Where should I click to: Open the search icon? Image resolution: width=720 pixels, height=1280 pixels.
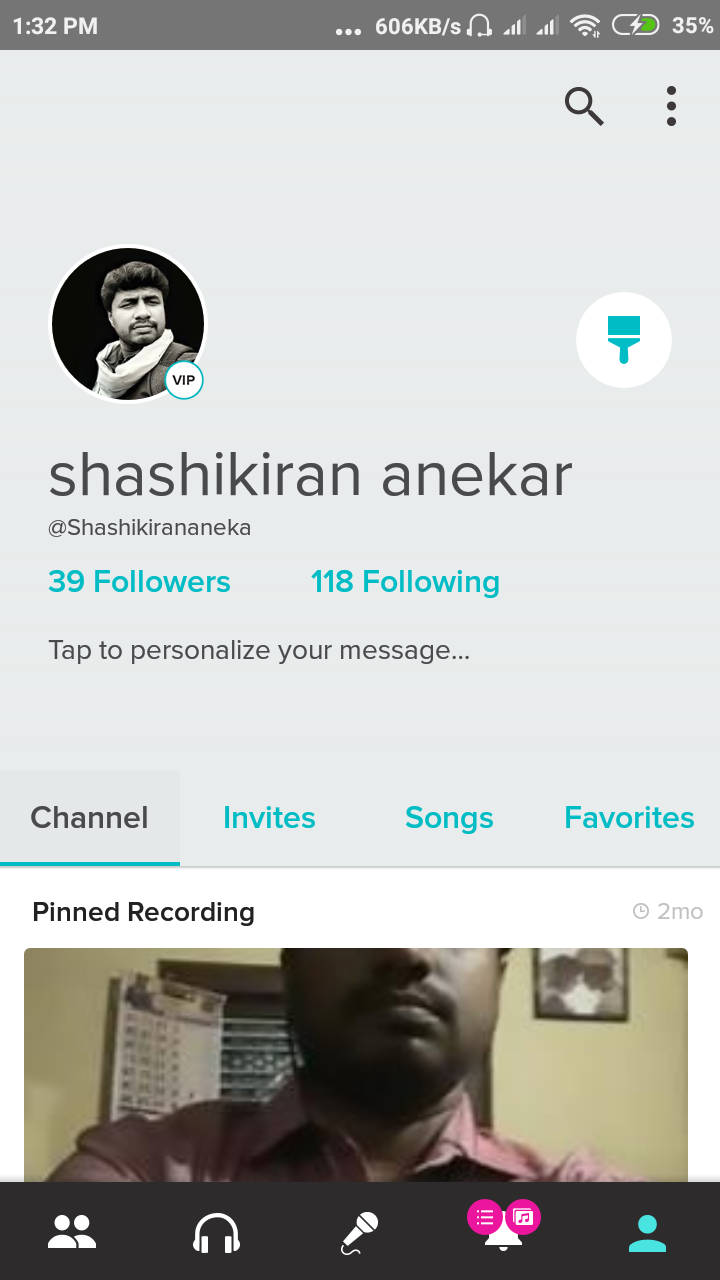tap(584, 106)
